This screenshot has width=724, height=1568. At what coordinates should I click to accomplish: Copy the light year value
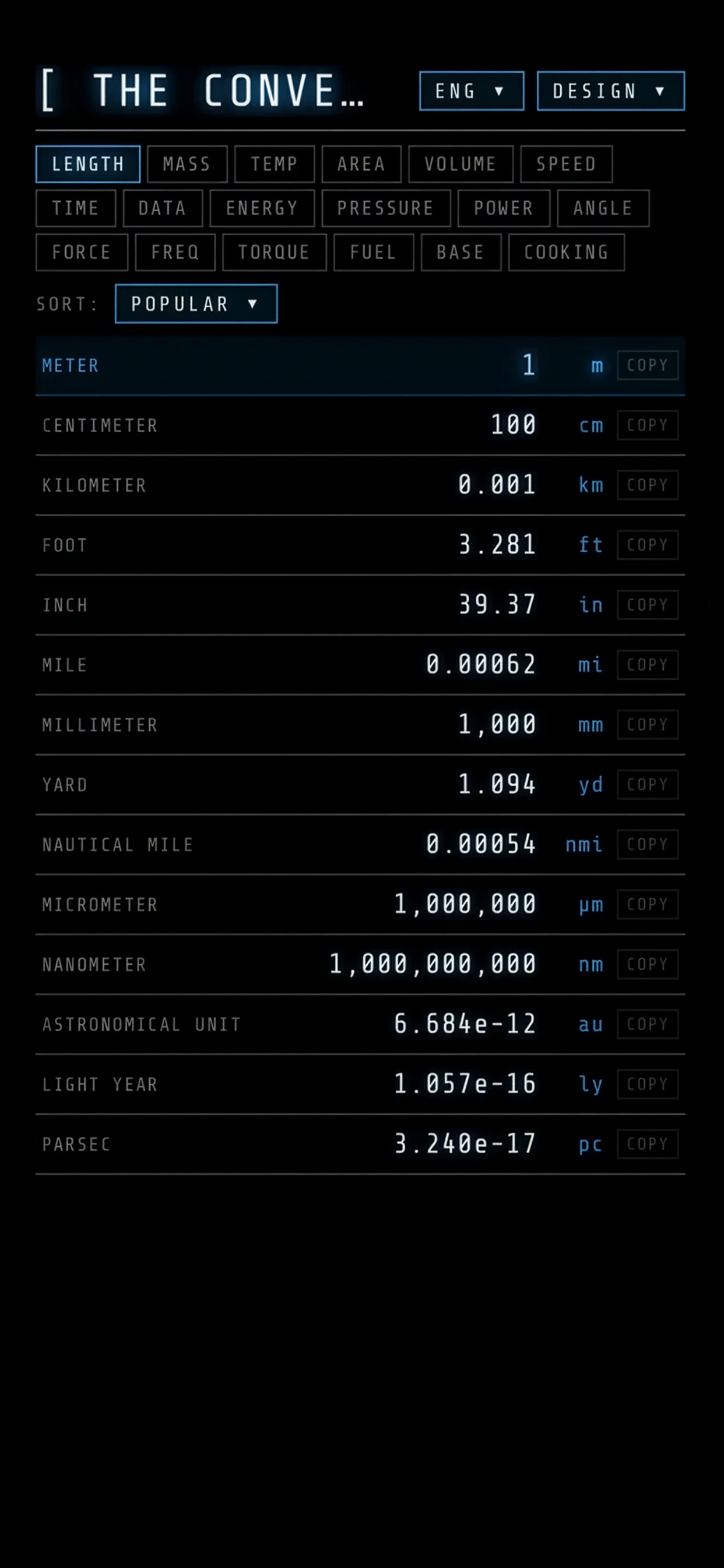tap(647, 1084)
